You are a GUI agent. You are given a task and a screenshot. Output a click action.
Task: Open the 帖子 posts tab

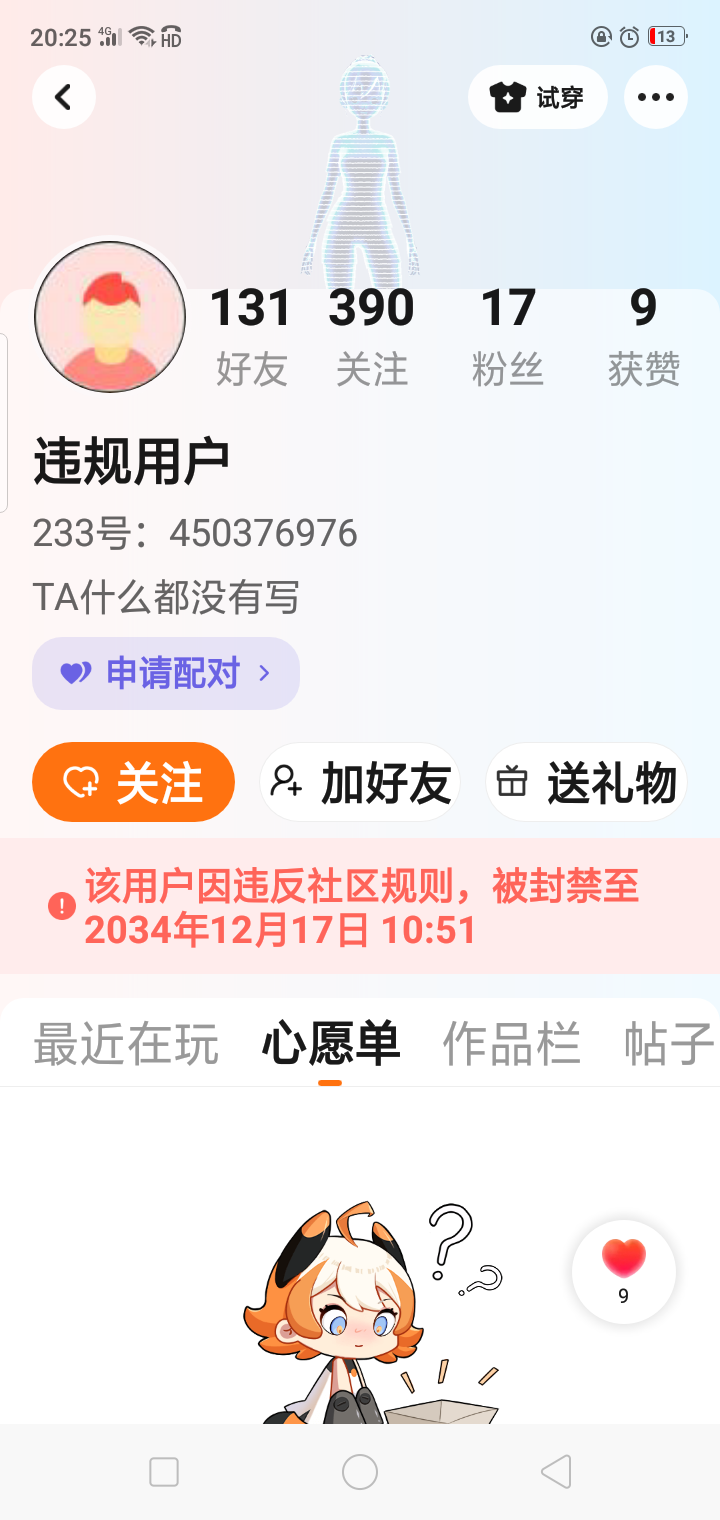coord(668,1044)
